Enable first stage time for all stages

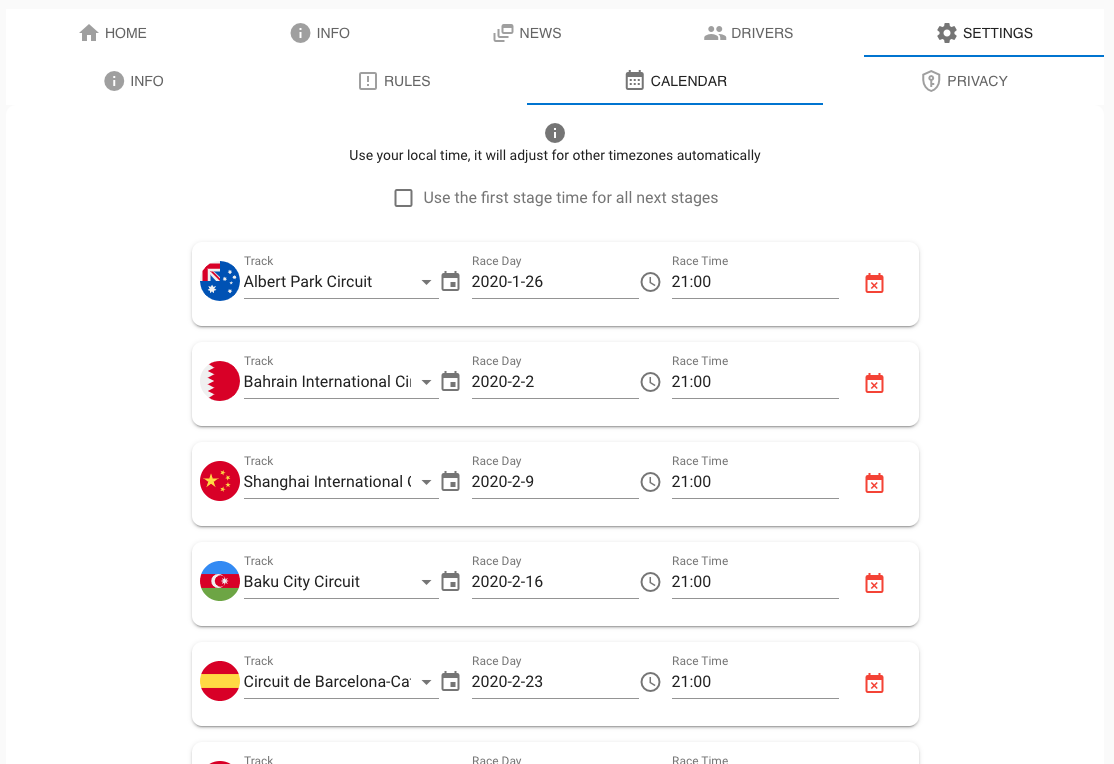click(x=404, y=198)
